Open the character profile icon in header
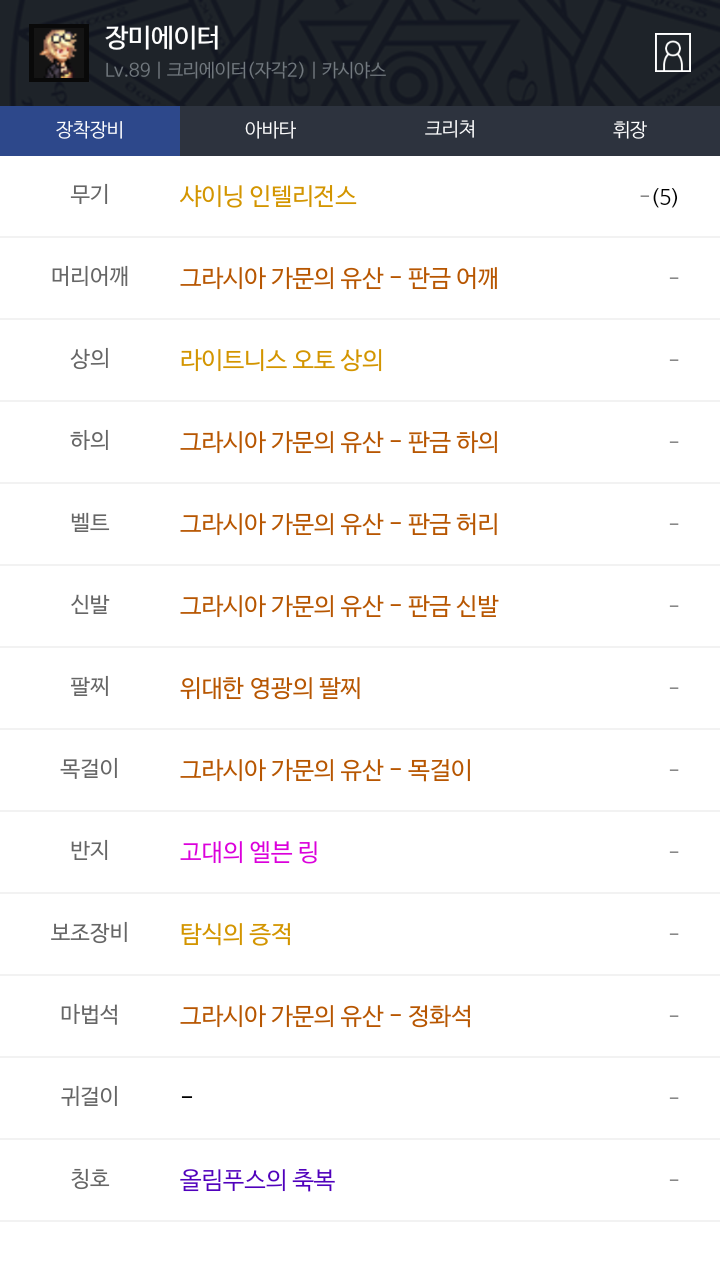The width and height of the screenshot is (720, 1280). click(673, 53)
